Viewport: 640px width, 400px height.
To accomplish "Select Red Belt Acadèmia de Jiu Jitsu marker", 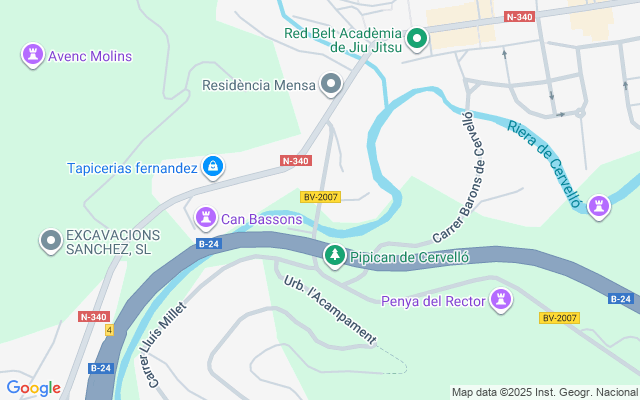I will pos(416,40).
